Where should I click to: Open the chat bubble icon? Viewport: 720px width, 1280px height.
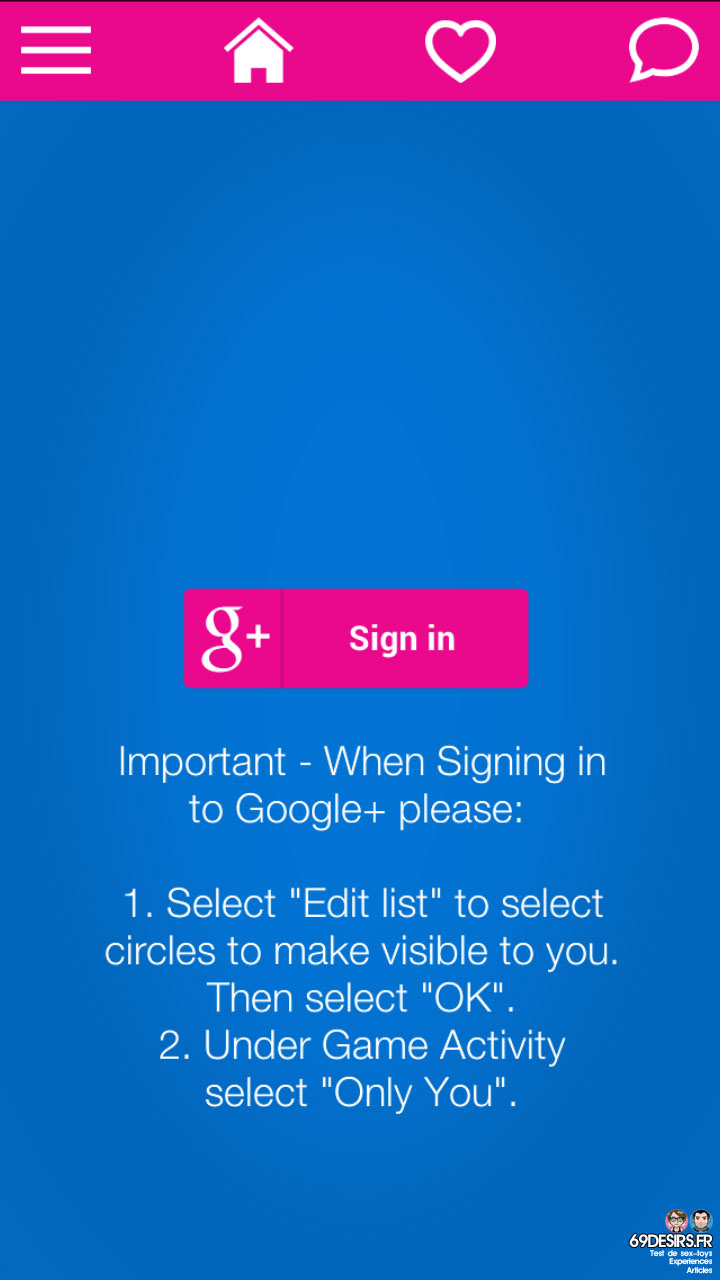coord(663,51)
